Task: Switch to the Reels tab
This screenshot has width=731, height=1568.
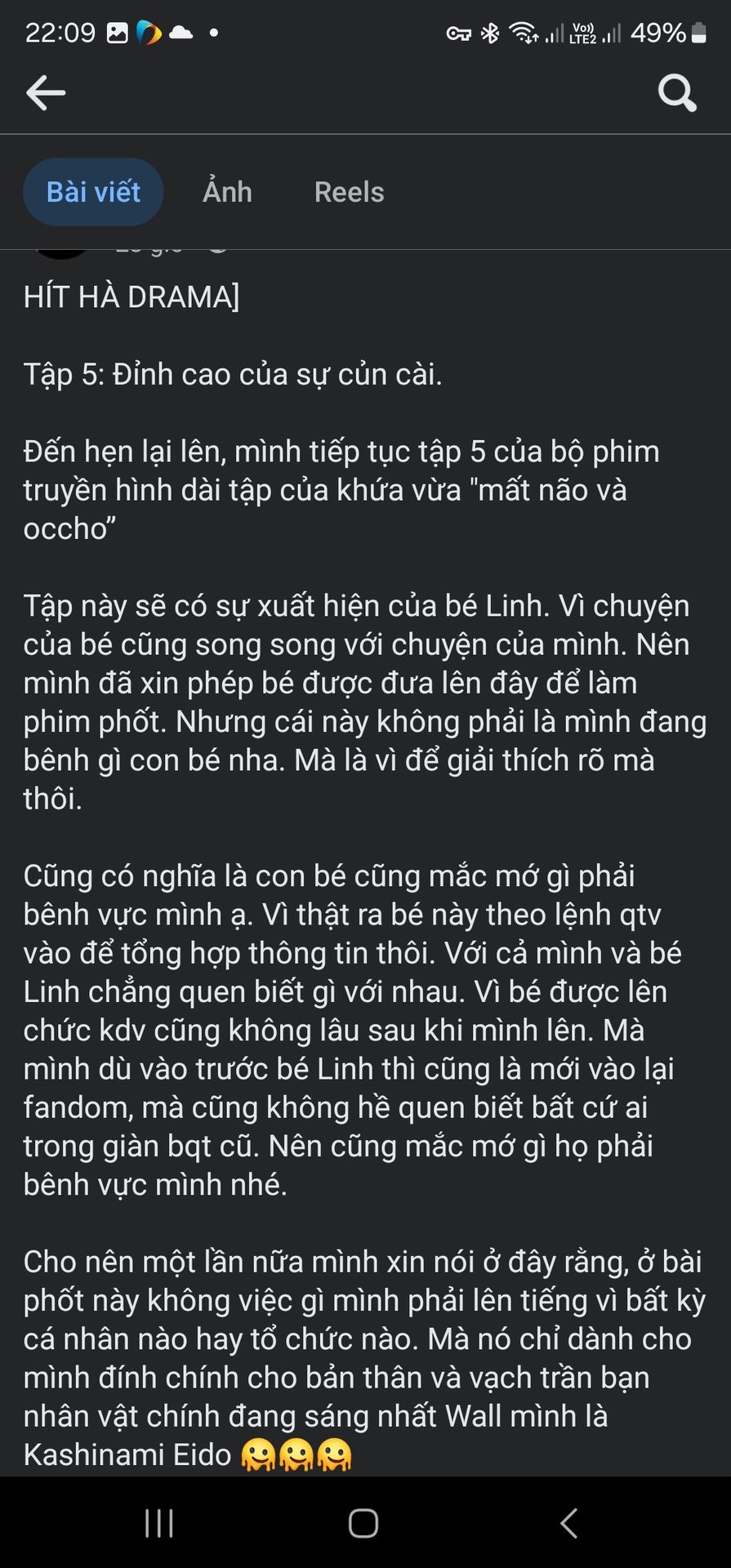Action: (x=349, y=192)
